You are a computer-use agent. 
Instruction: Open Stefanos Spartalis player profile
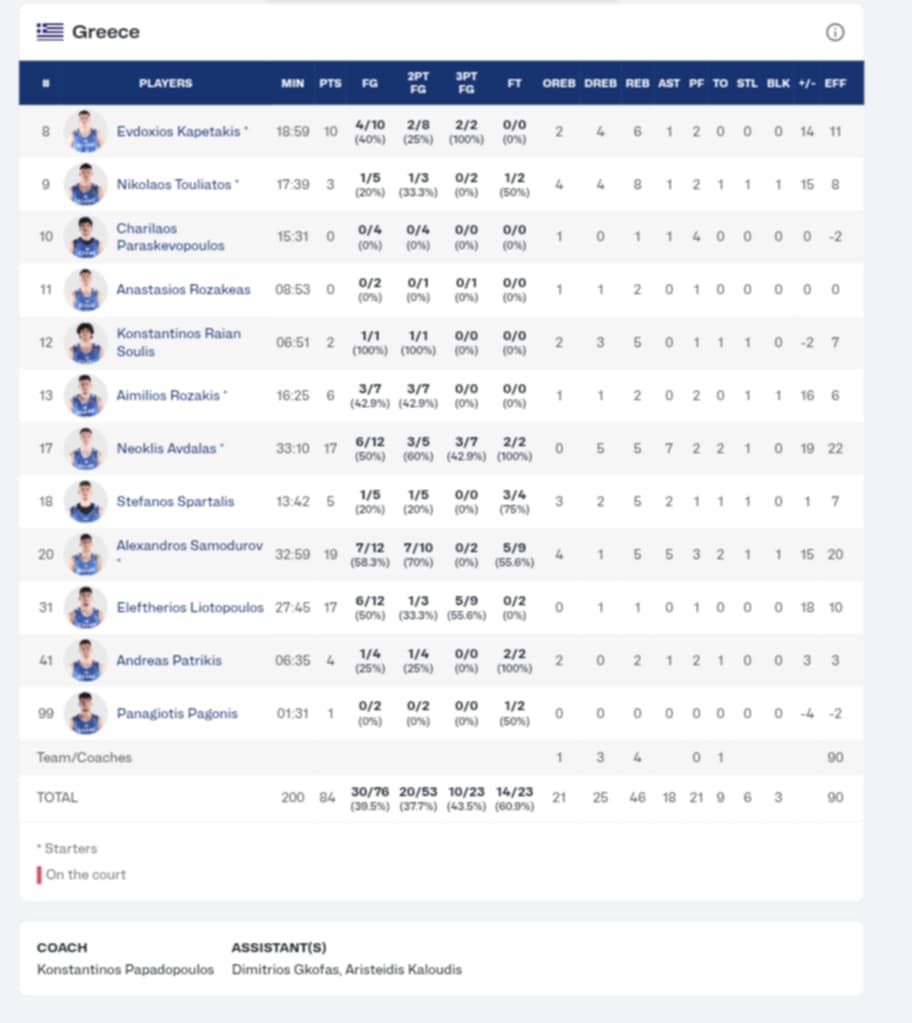point(176,501)
